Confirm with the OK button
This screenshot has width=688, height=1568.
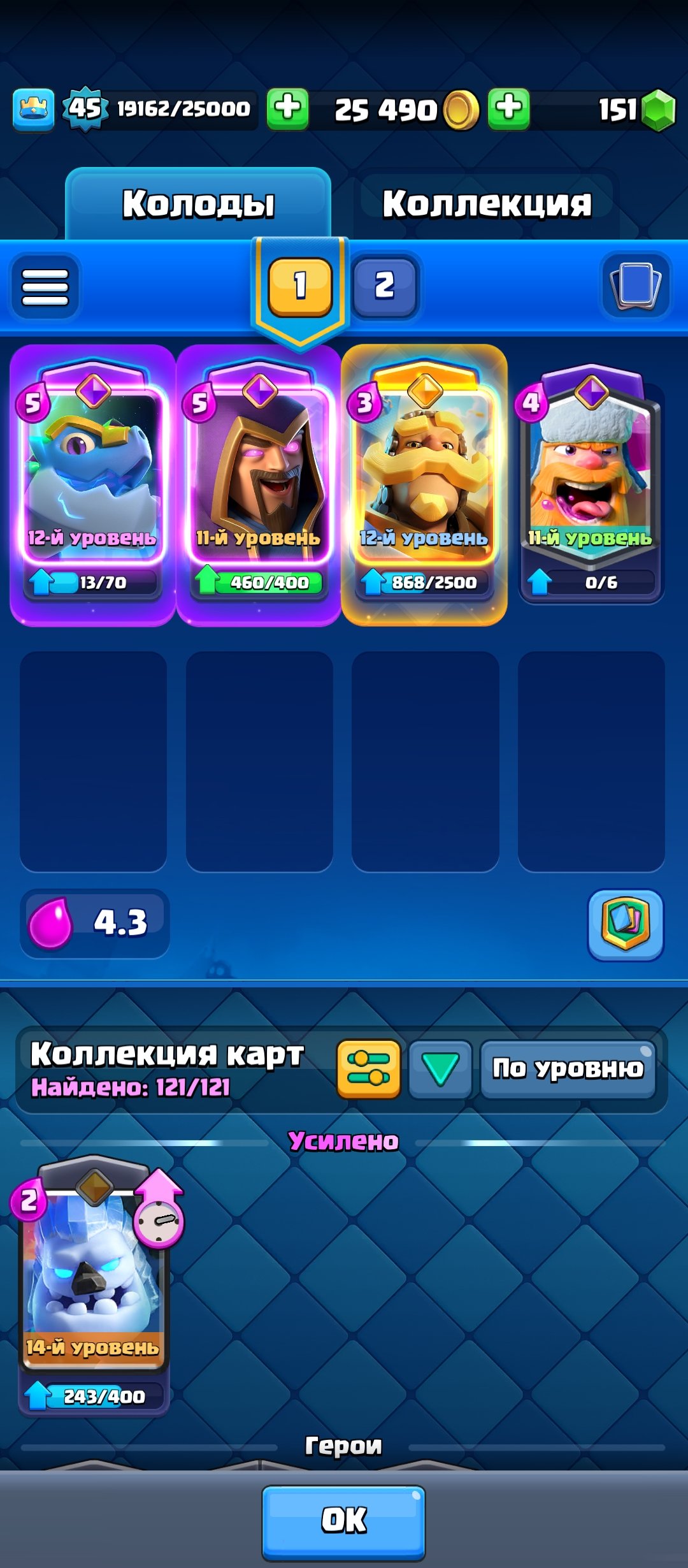click(x=343, y=1520)
